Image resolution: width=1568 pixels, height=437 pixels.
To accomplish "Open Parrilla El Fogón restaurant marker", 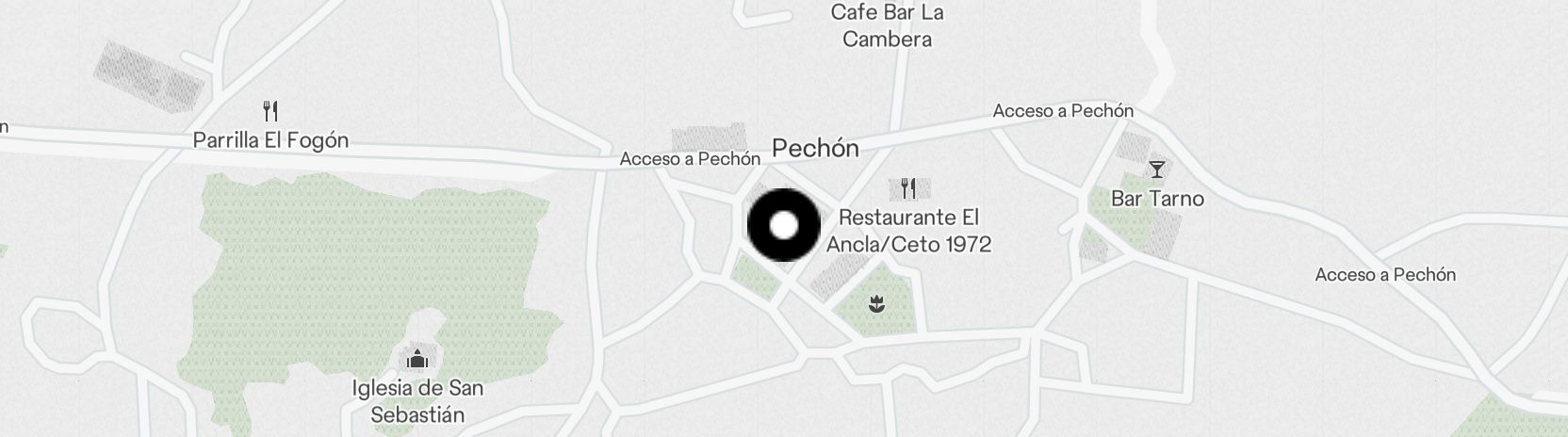I will click(x=270, y=112).
